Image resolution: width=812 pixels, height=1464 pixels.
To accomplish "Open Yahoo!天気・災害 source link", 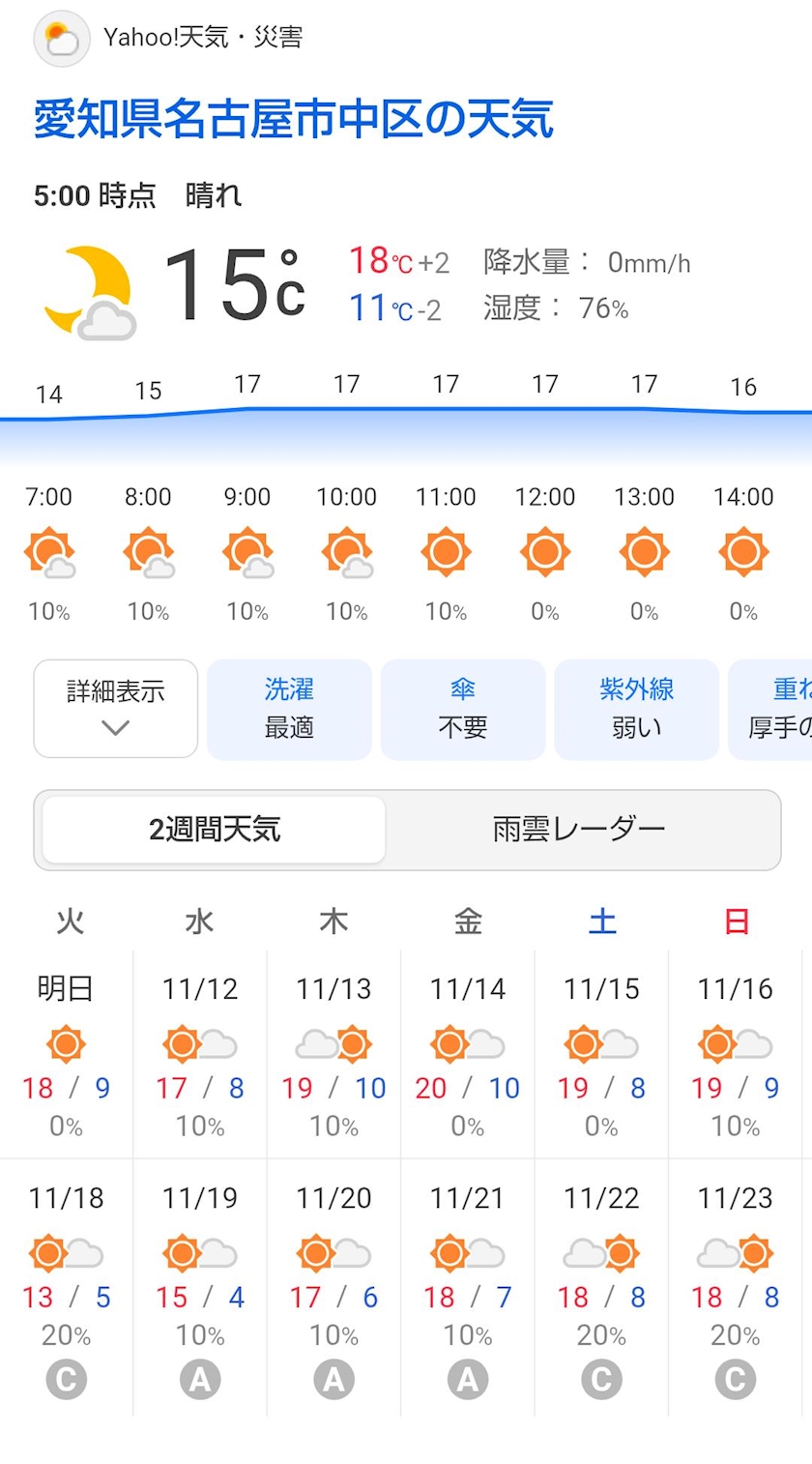I will [x=202, y=38].
